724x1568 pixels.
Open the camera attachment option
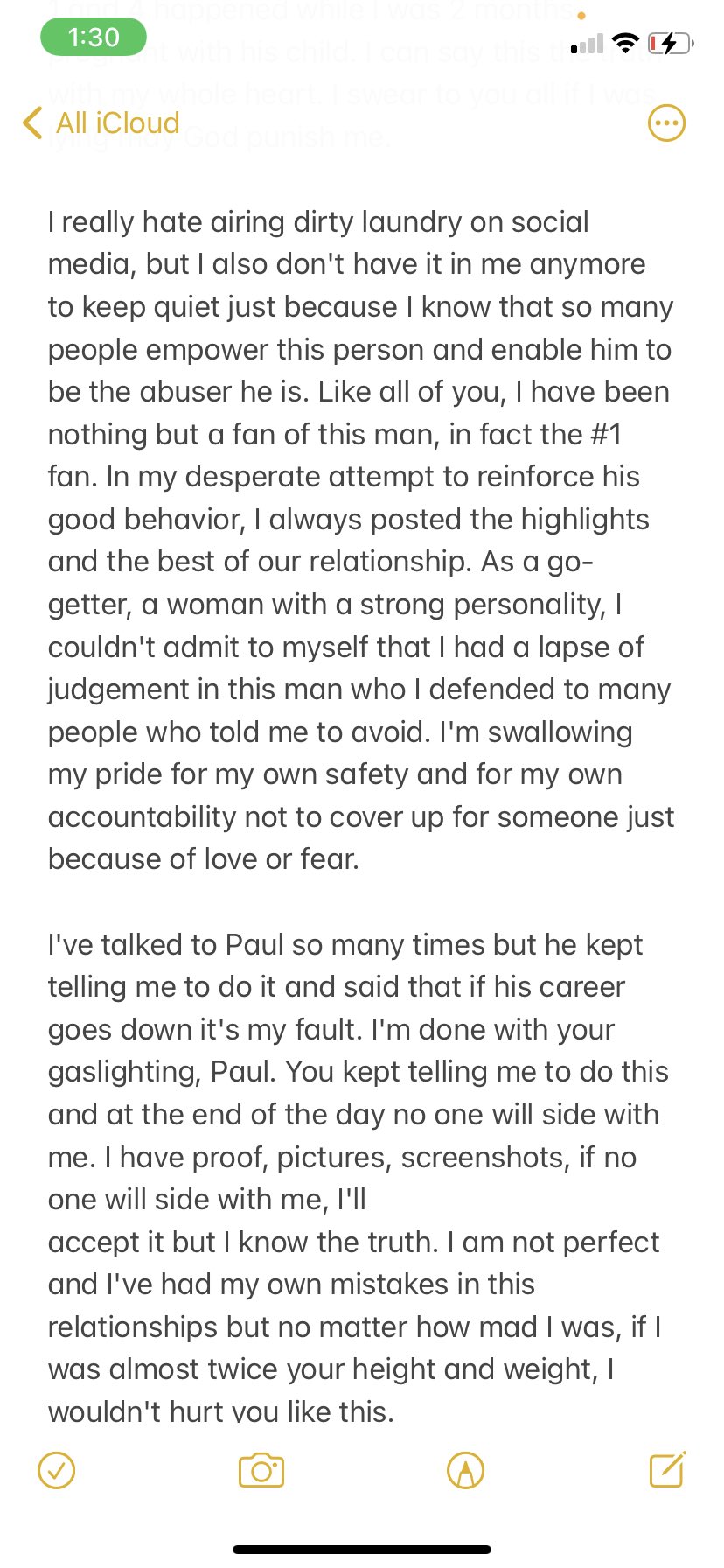point(261,1471)
